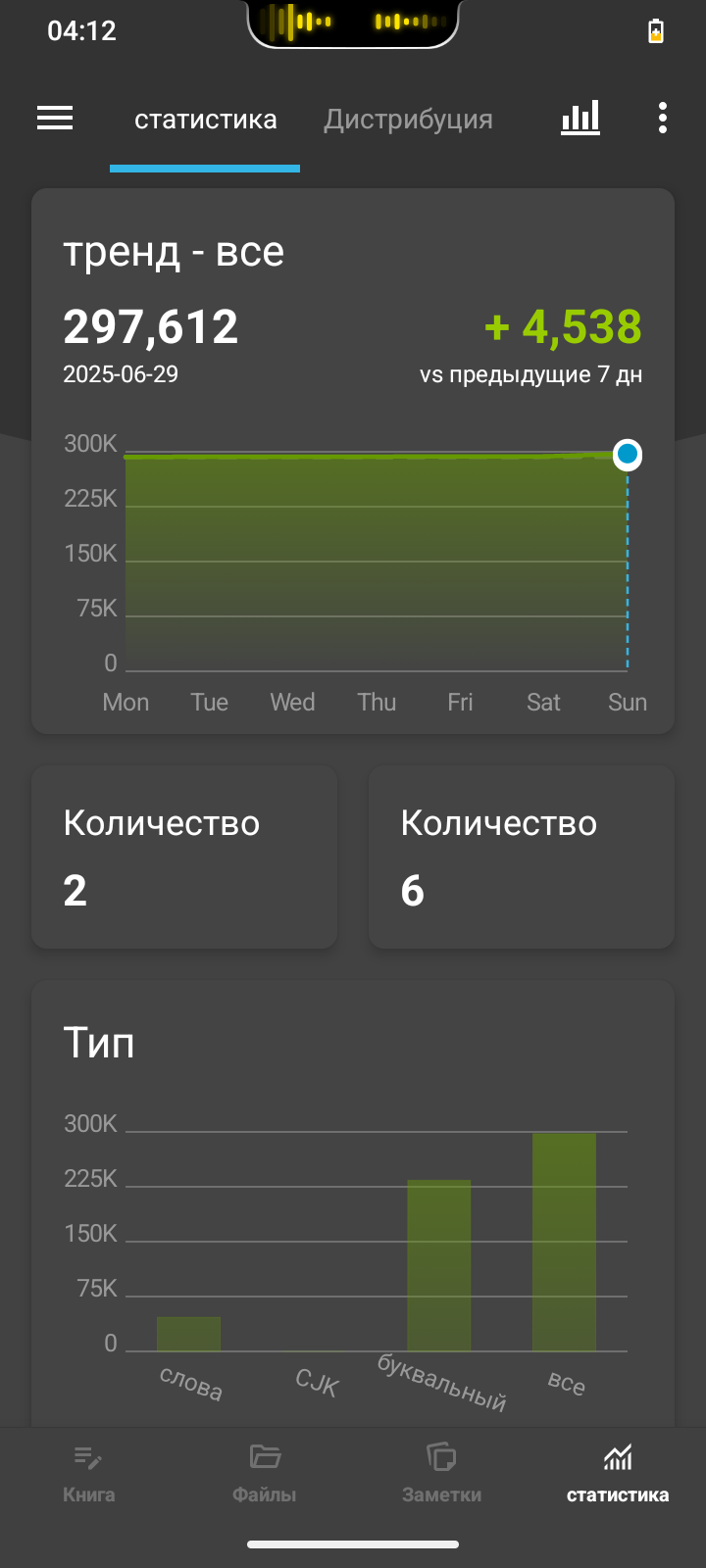Tap the bar chart icon in toolbar

coord(580,119)
